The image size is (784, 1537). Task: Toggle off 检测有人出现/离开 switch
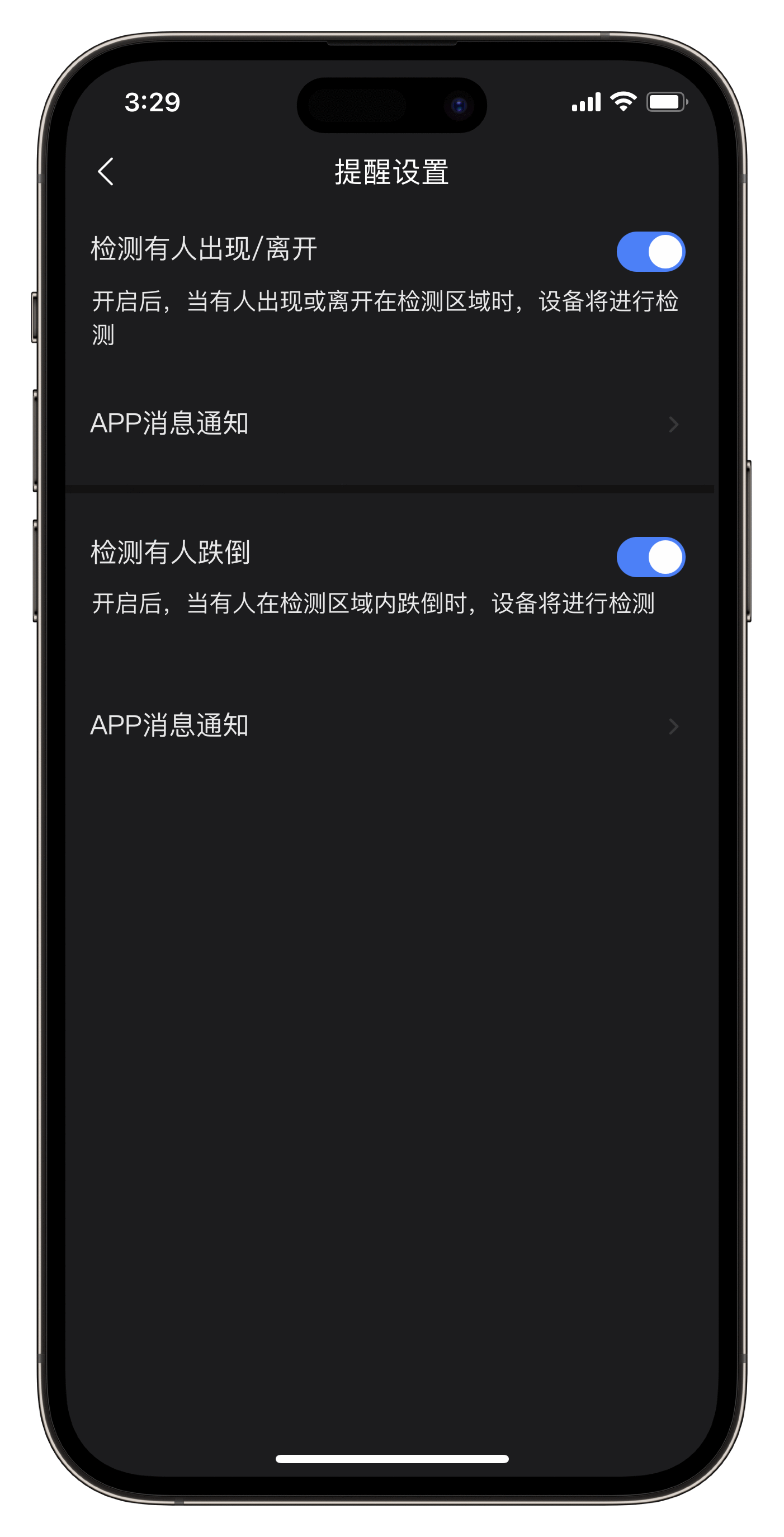[x=650, y=252]
